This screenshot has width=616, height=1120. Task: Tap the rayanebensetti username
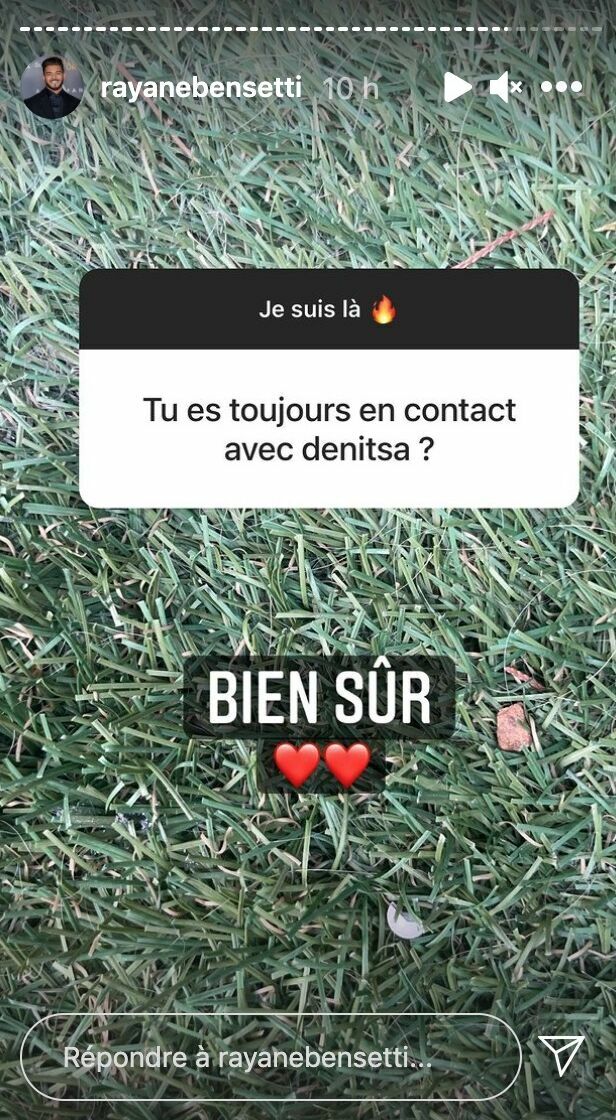coord(201,88)
